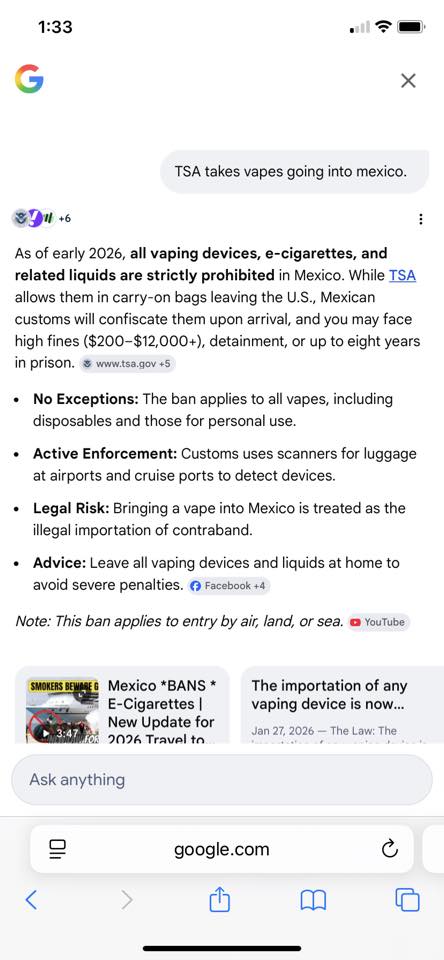Play the Mexico bans e-cigarettes video card

122,705
